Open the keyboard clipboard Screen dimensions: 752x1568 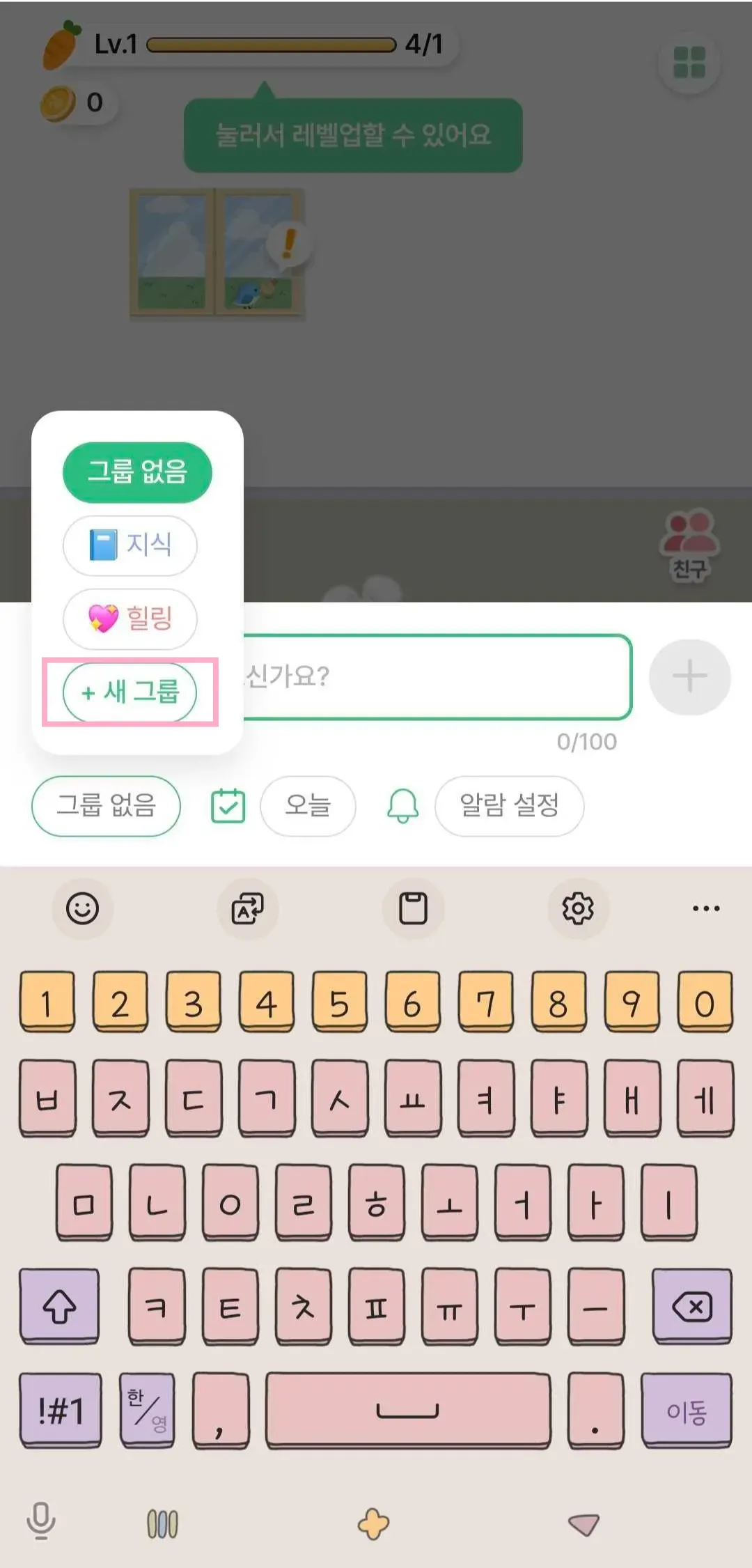[x=413, y=908]
